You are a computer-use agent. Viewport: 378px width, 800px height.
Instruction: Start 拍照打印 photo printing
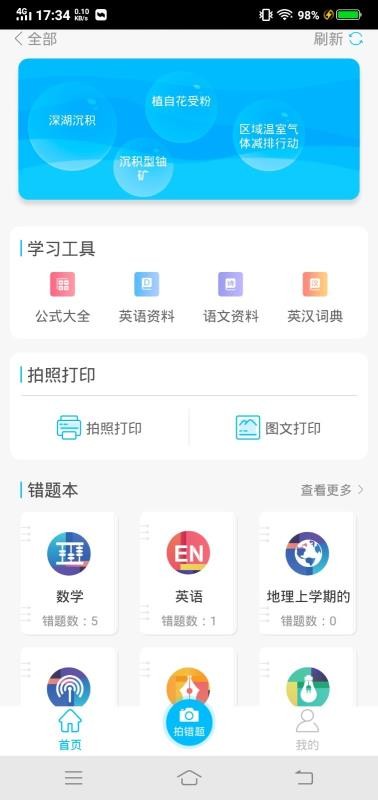pos(99,428)
